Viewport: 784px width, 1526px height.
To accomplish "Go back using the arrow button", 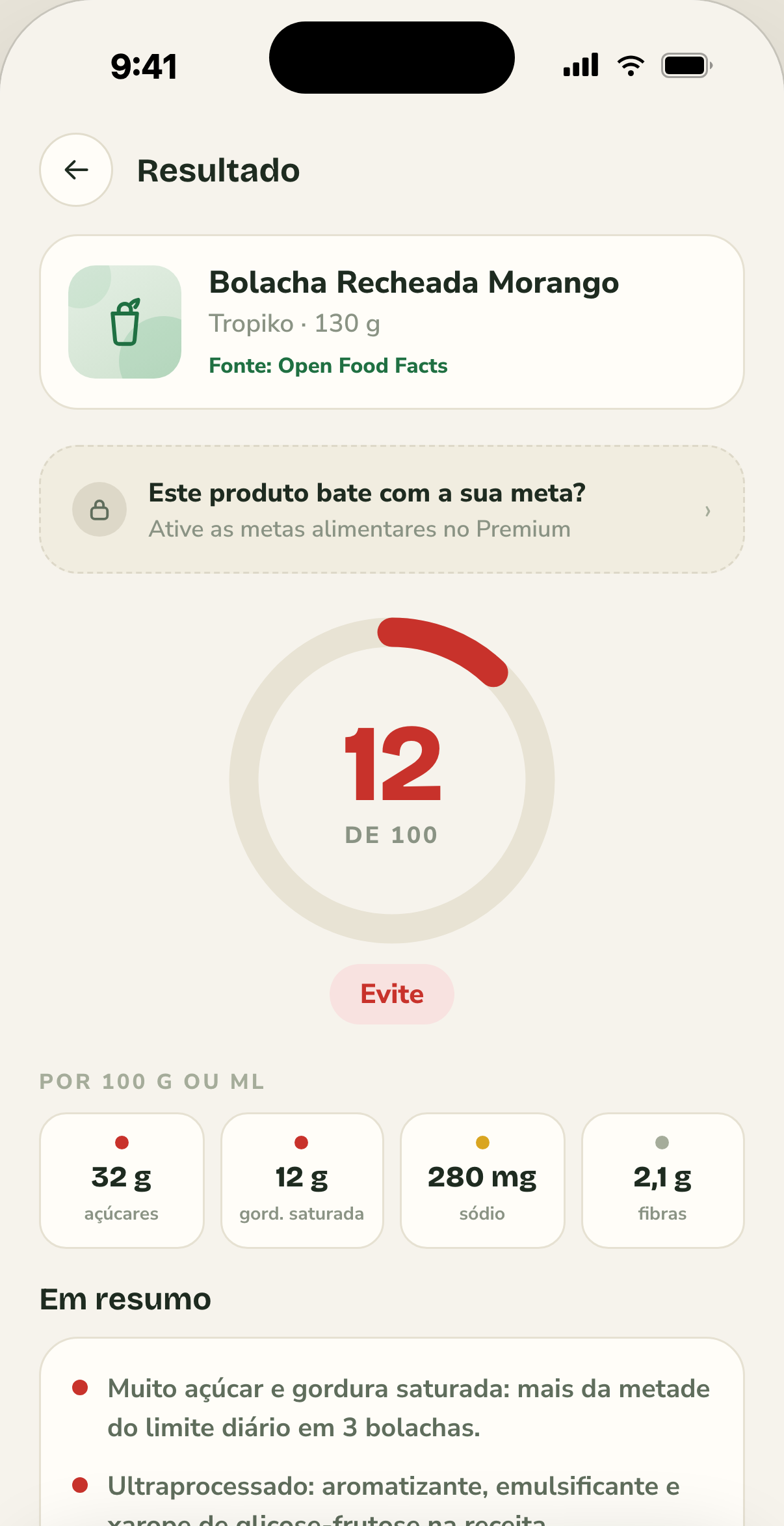I will tap(76, 170).
